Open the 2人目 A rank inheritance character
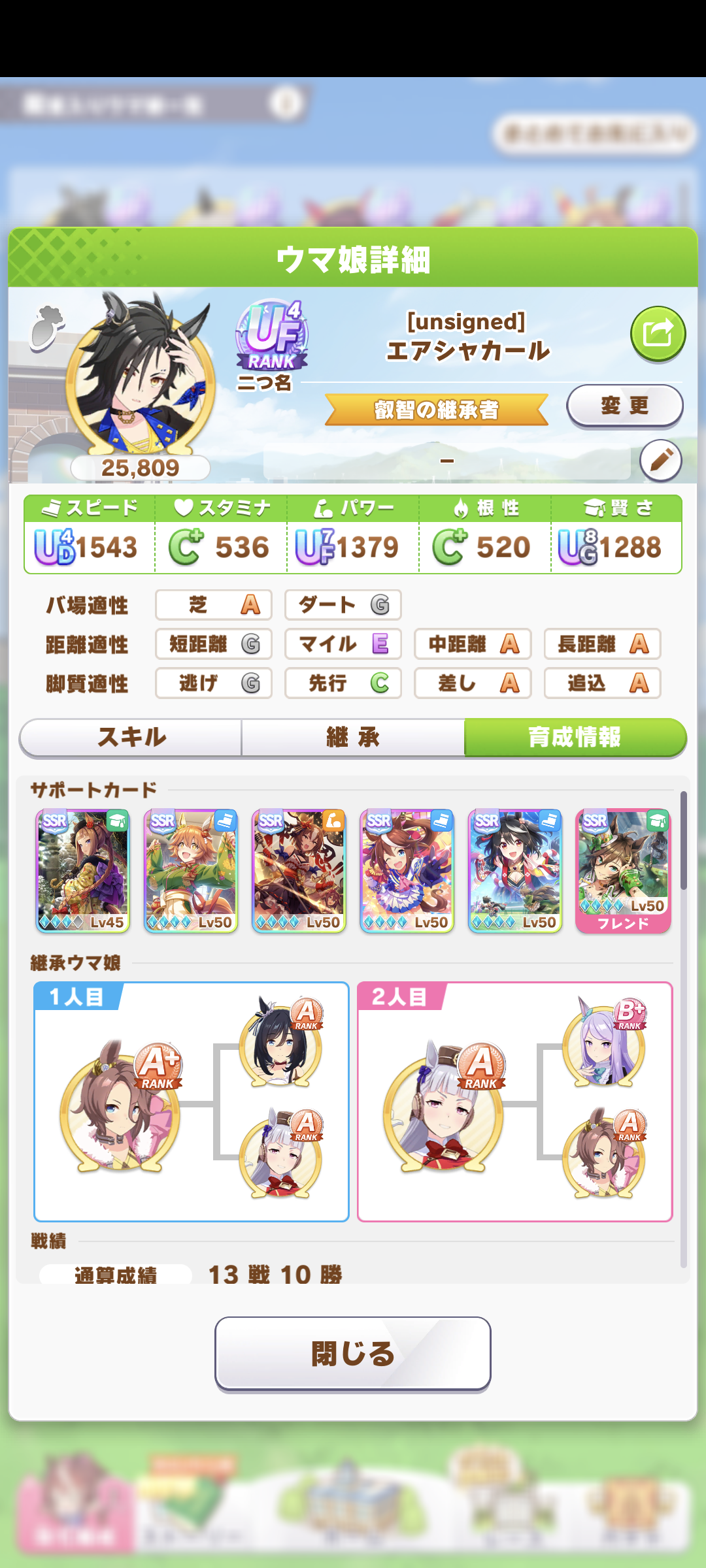706x1568 pixels. pyautogui.click(x=445, y=1105)
